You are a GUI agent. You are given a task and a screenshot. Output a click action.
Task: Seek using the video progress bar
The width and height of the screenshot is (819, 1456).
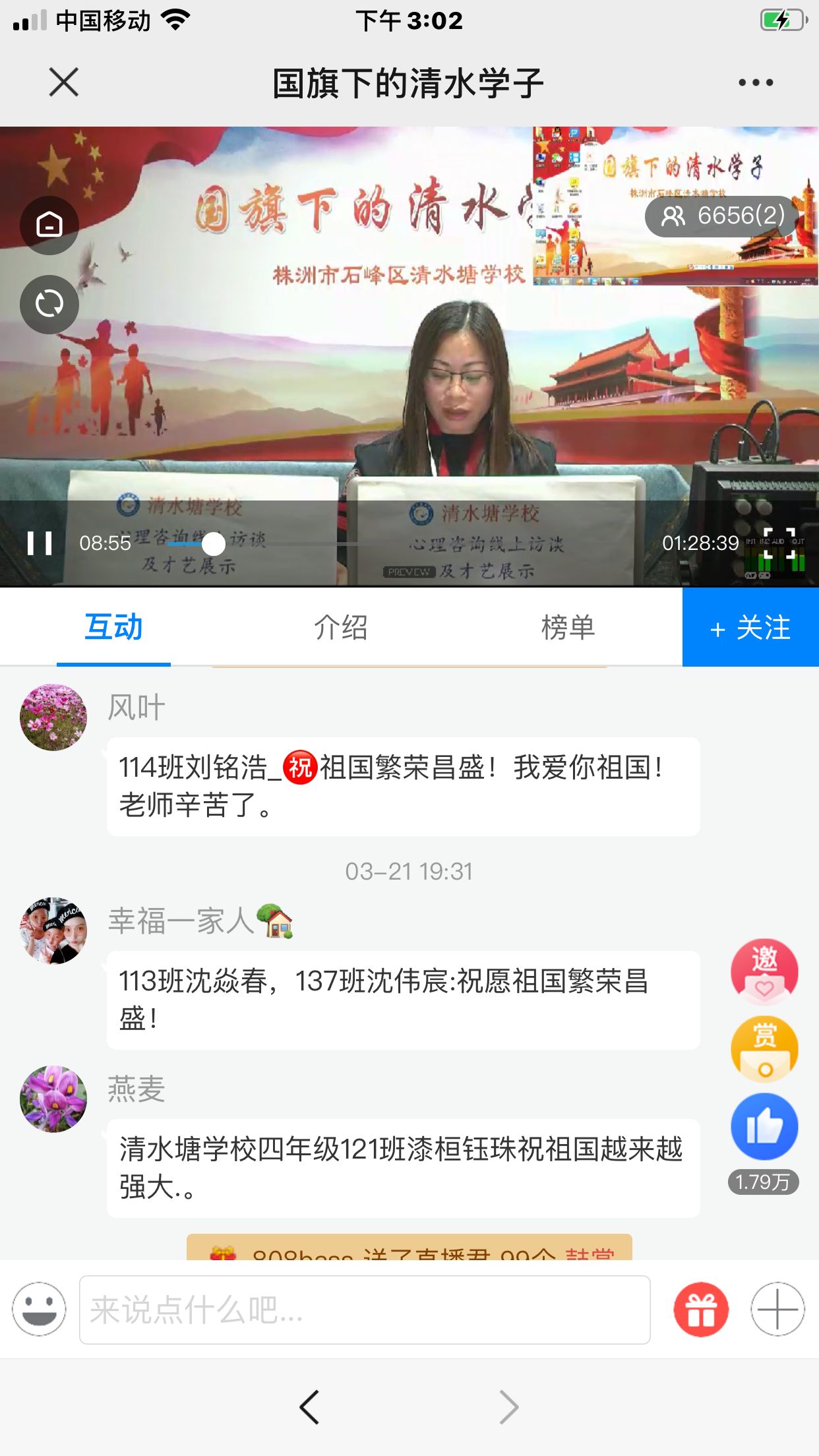pos(396,544)
